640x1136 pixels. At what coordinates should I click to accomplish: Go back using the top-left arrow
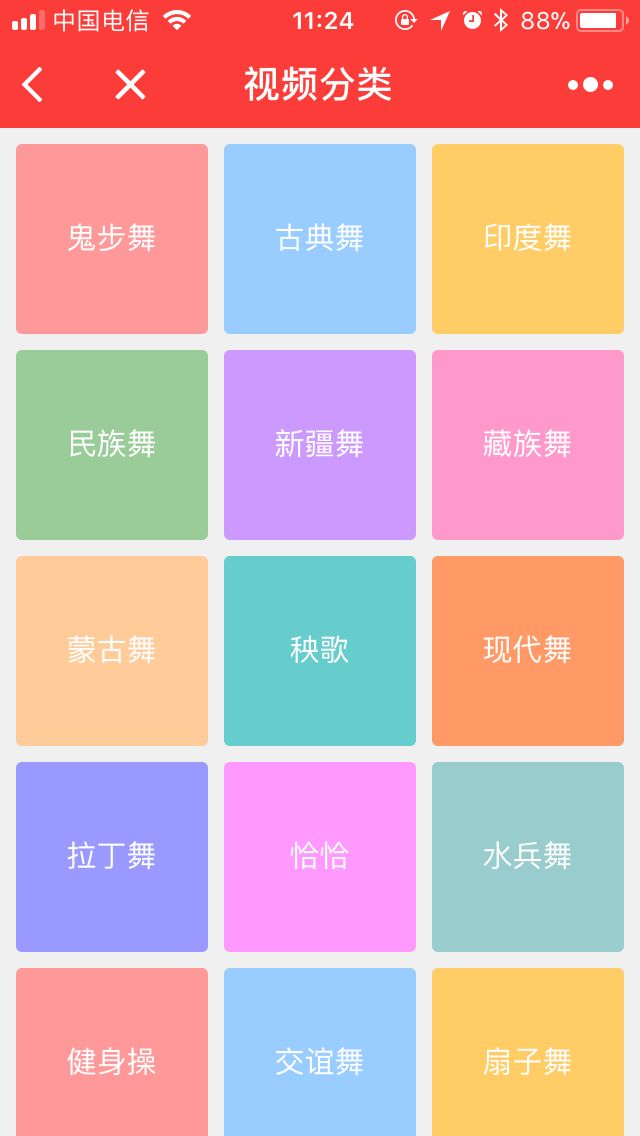click(33, 85)
